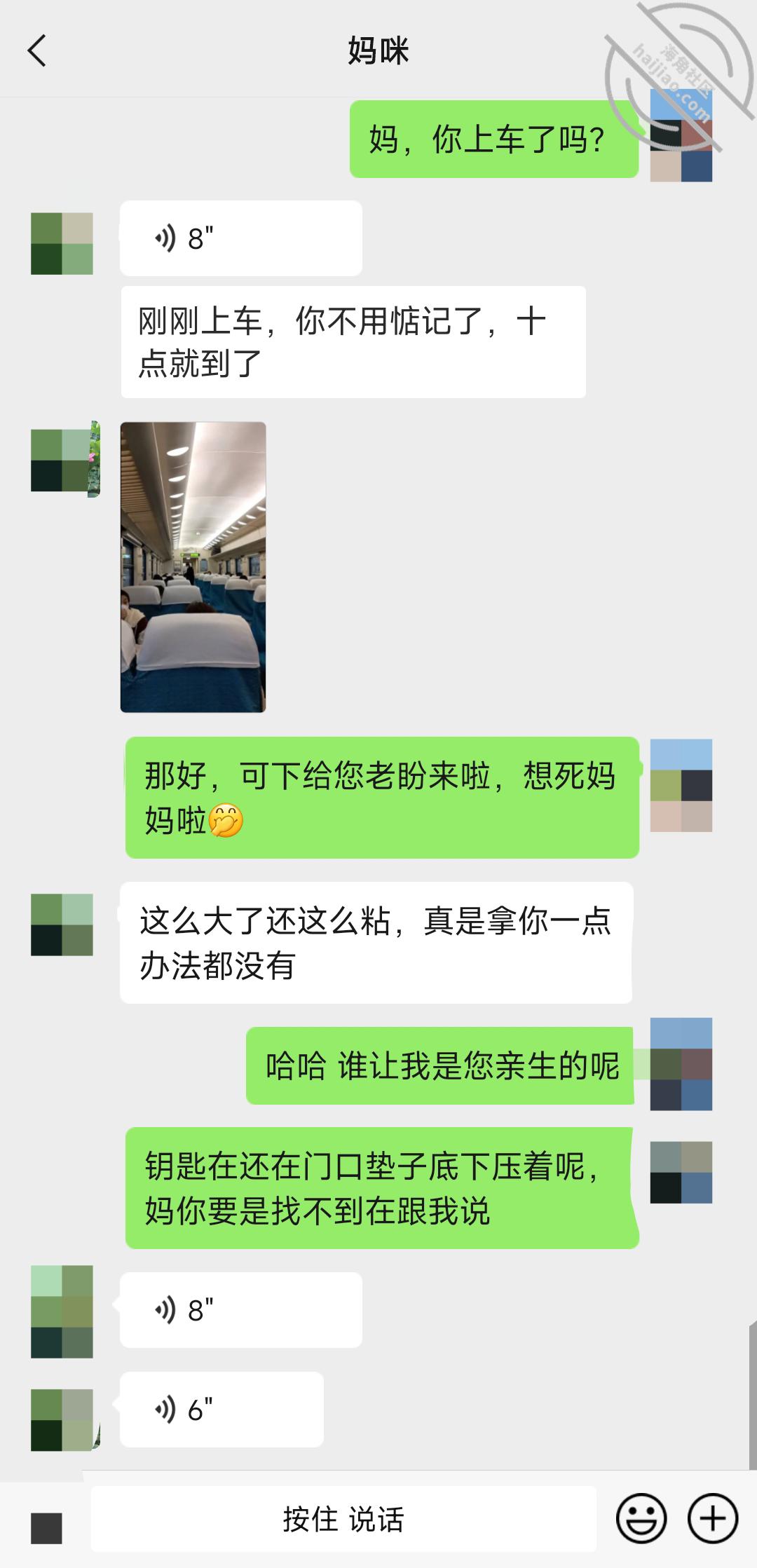The width and height of the screenshot is (757, 1568).
Task: Play the 6" voice message
Action: click(221, 1410)
